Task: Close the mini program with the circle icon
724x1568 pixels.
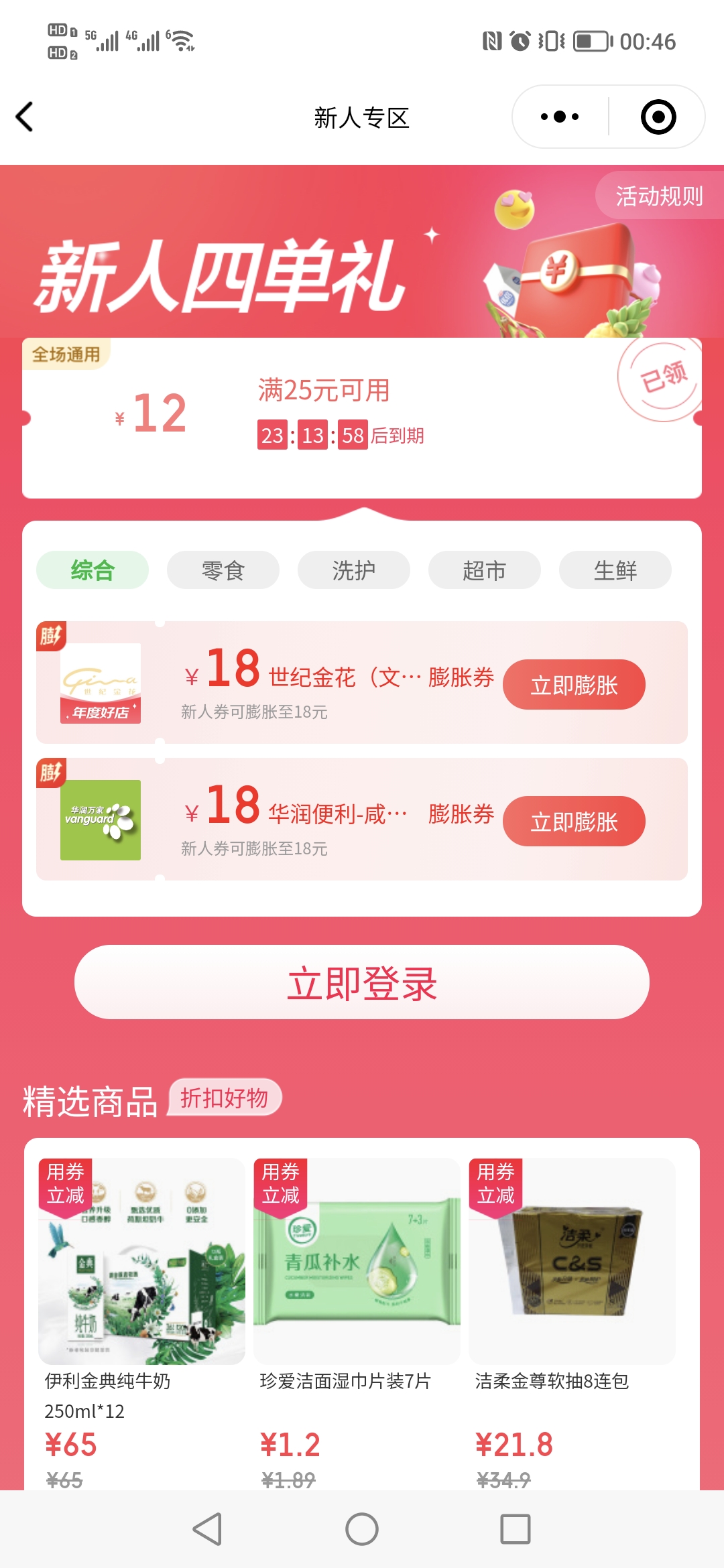Action: pyautogui.click(x=658, y=117)
